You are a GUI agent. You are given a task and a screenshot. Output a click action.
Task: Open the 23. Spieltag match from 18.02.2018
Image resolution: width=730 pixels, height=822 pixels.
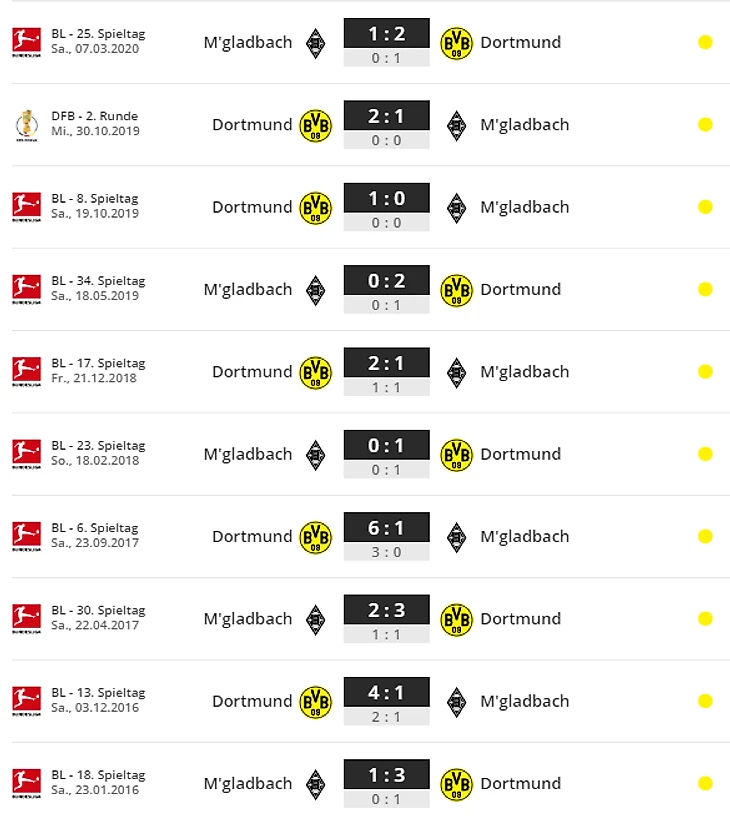pos(386,446)
